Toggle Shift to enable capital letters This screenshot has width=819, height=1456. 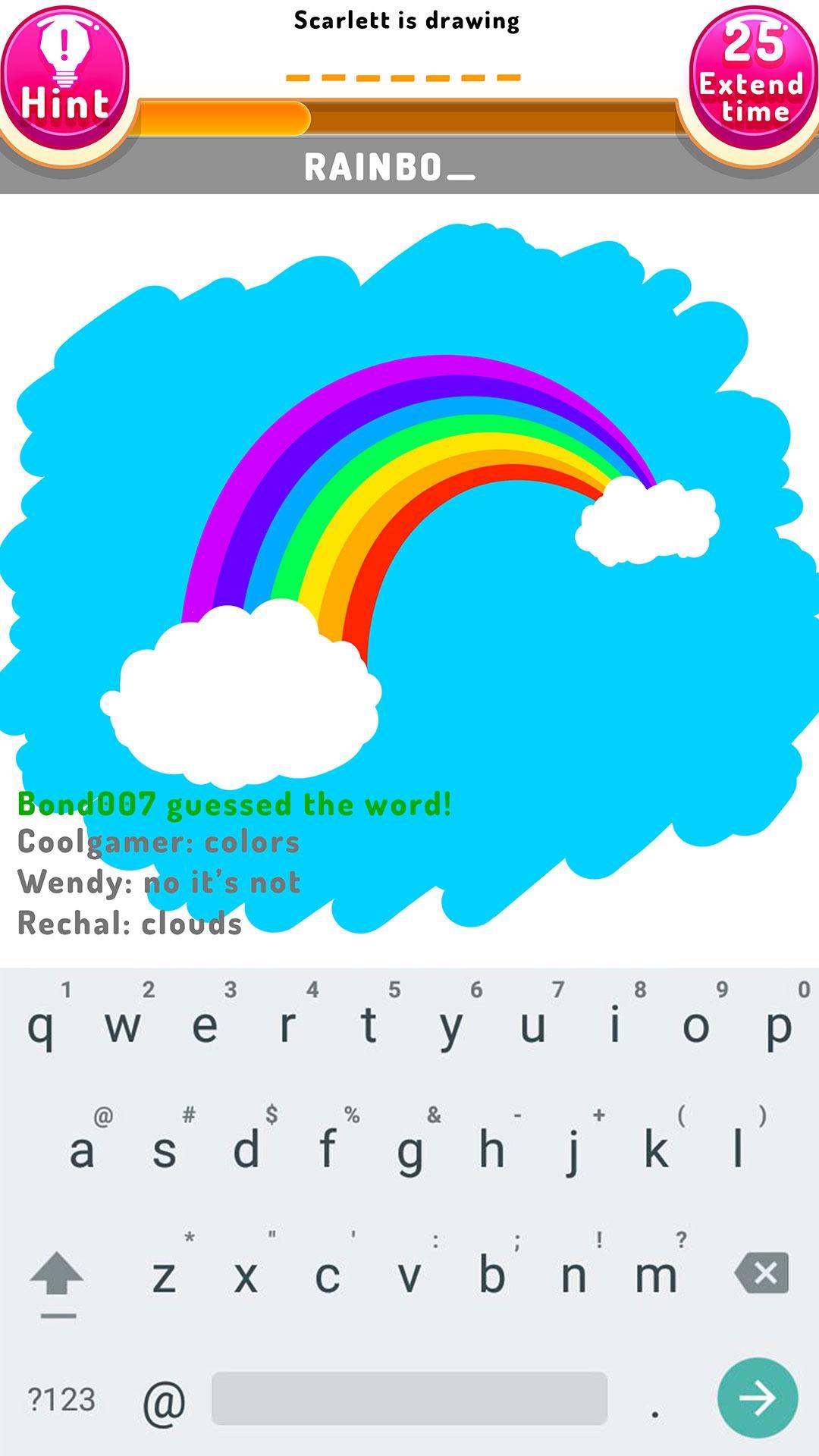click(58, 1274)
